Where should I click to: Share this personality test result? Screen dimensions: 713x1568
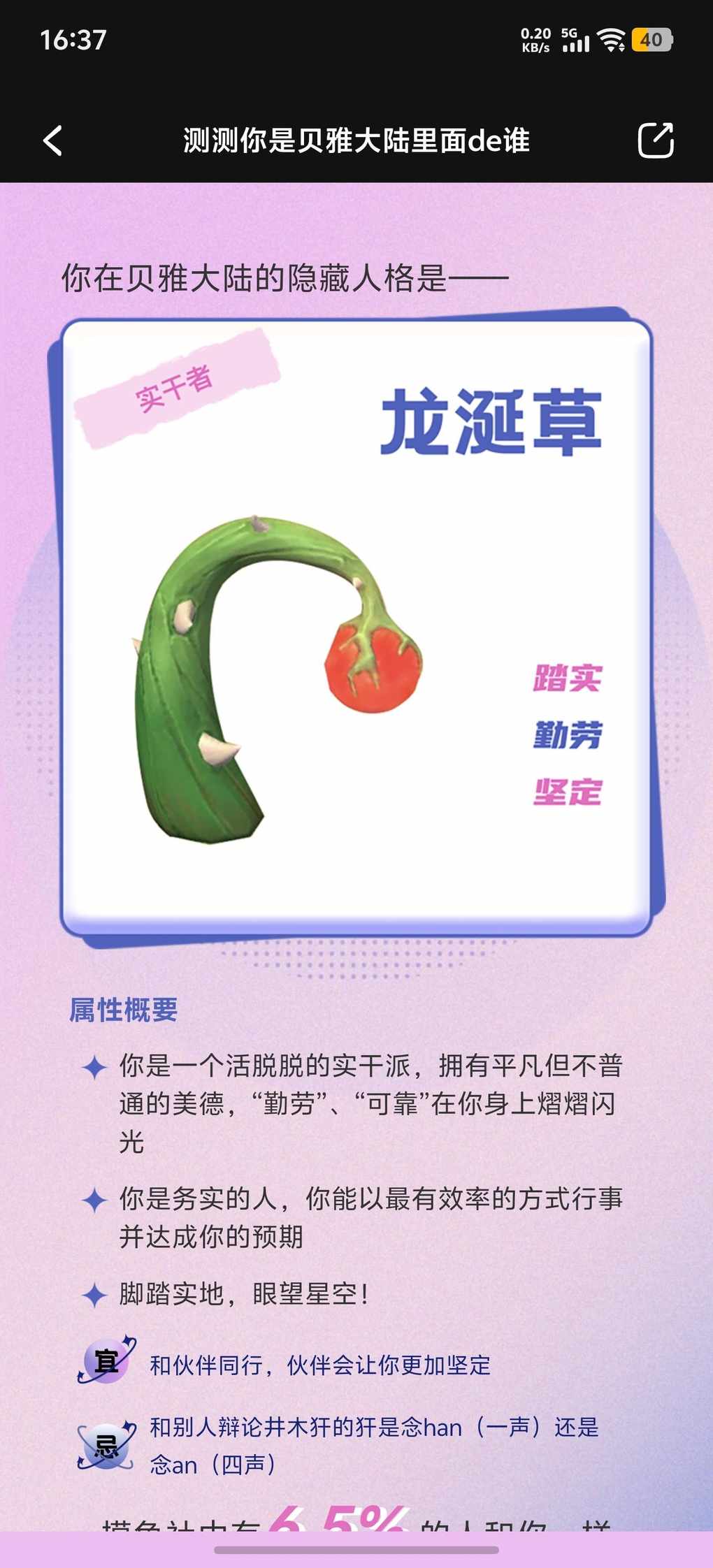point(655,140)
